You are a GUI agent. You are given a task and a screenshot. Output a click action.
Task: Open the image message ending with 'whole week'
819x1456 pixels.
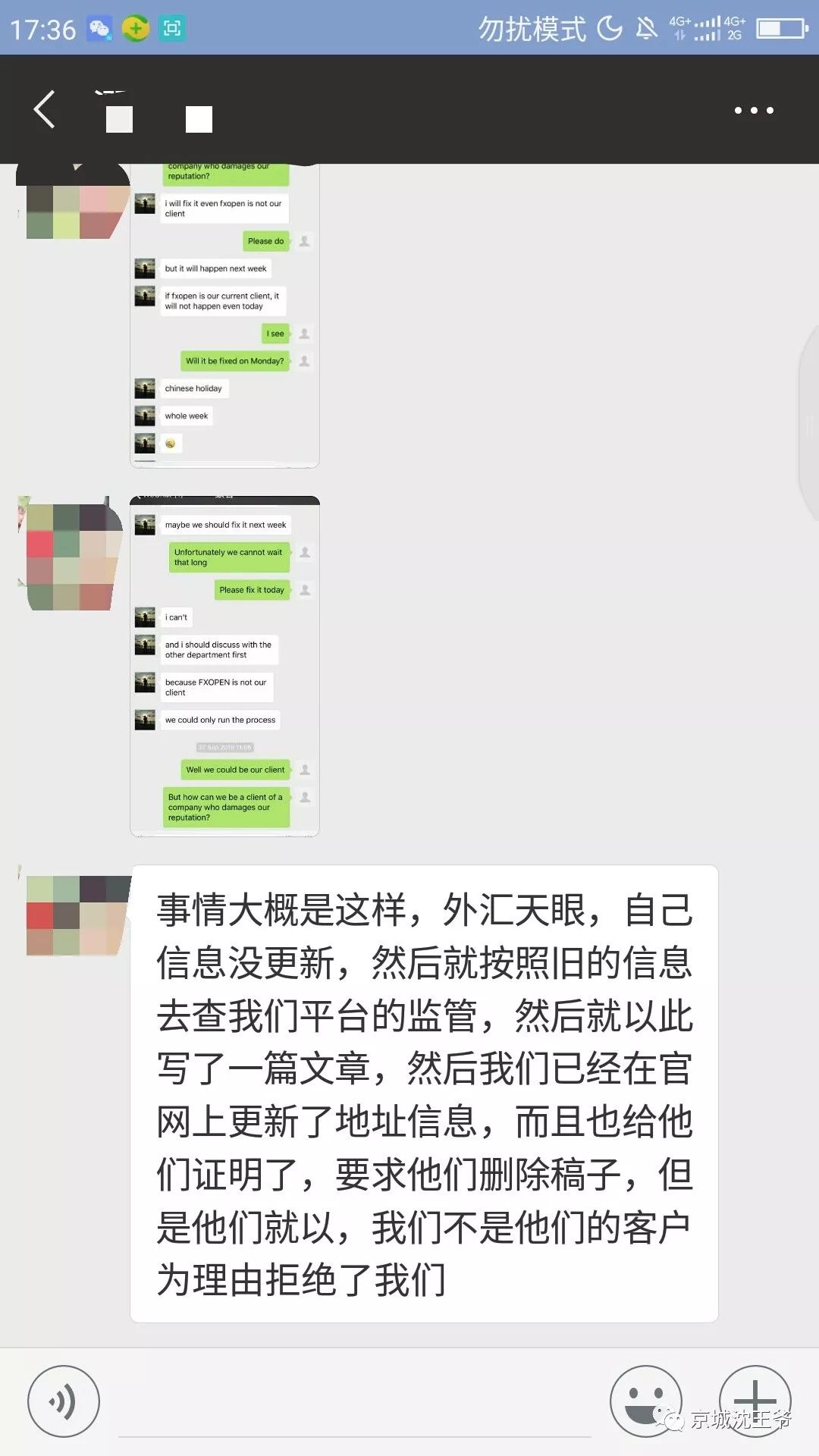[224, 315]
